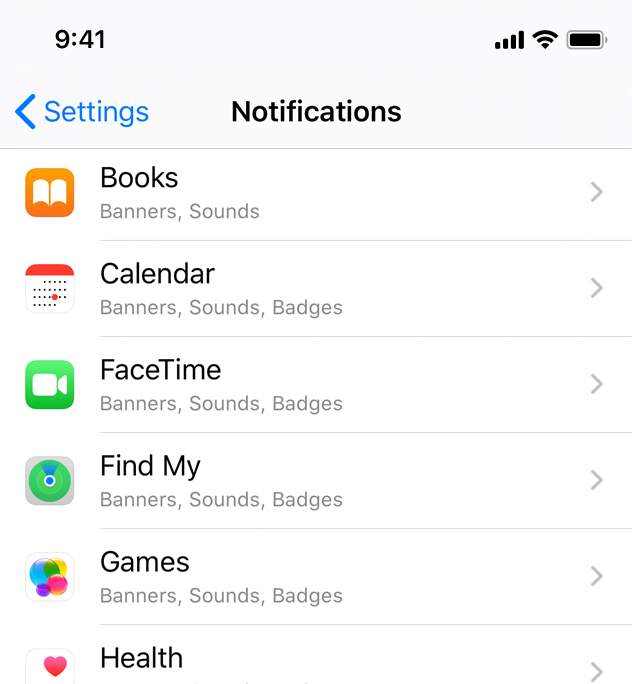The width and height of the screenshot is (632, 684).
Task: Open Books notification settings
Action: [316, 193]
